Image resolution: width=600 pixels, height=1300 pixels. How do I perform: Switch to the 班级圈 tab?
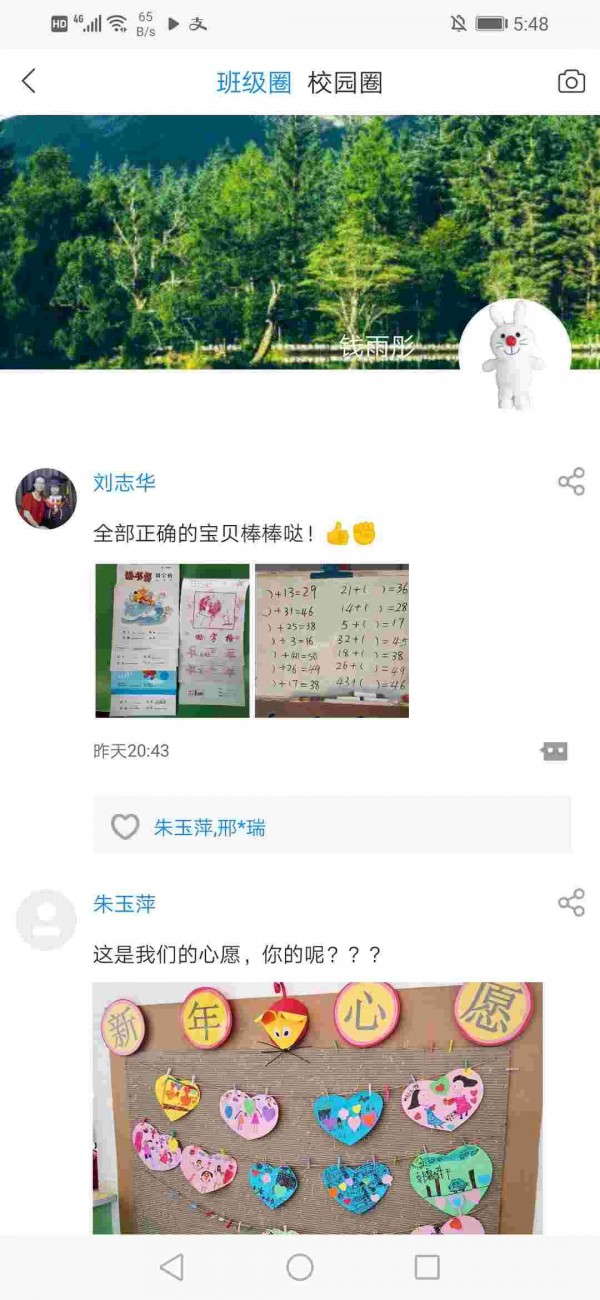click(x=254, y=82)
